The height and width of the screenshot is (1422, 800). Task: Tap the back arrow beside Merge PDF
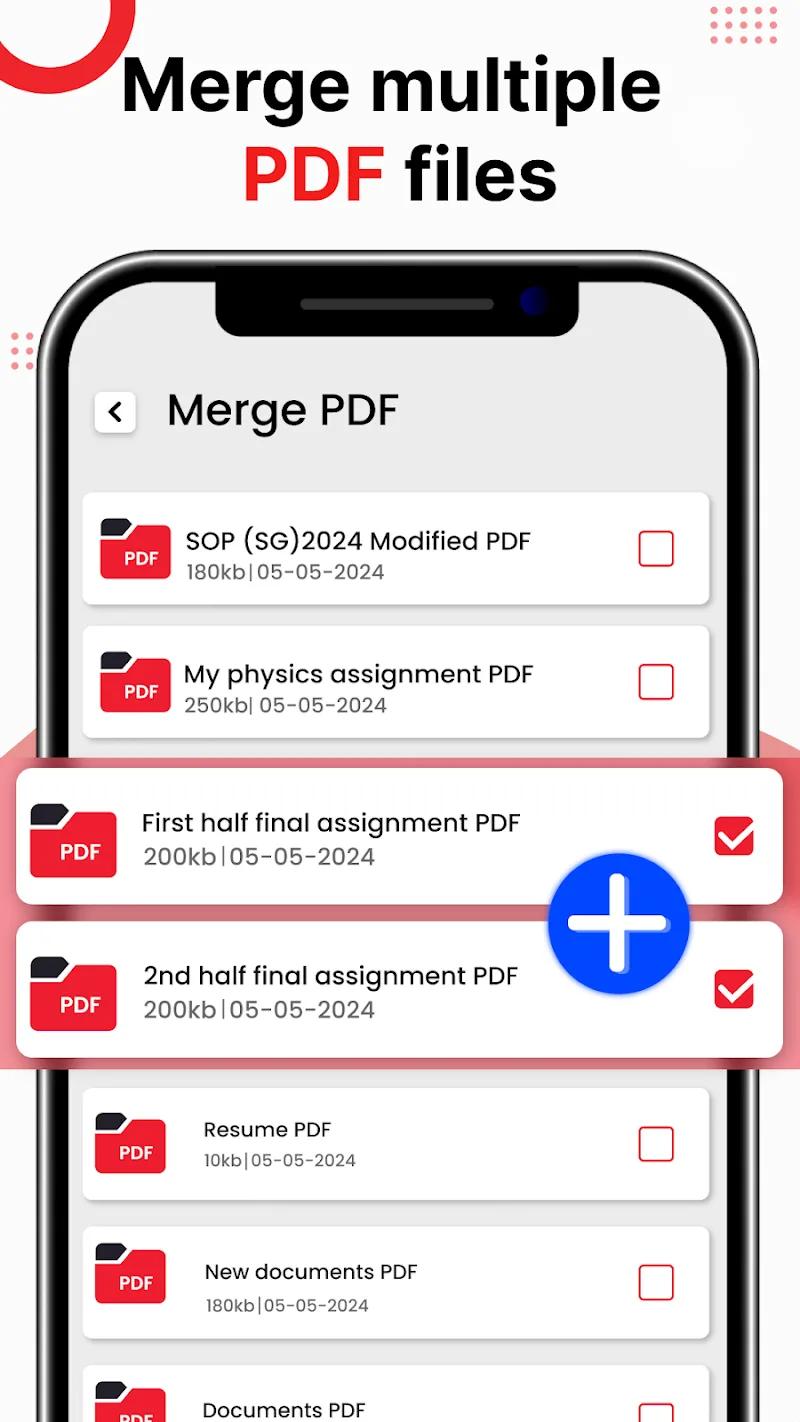coord(115,412)
